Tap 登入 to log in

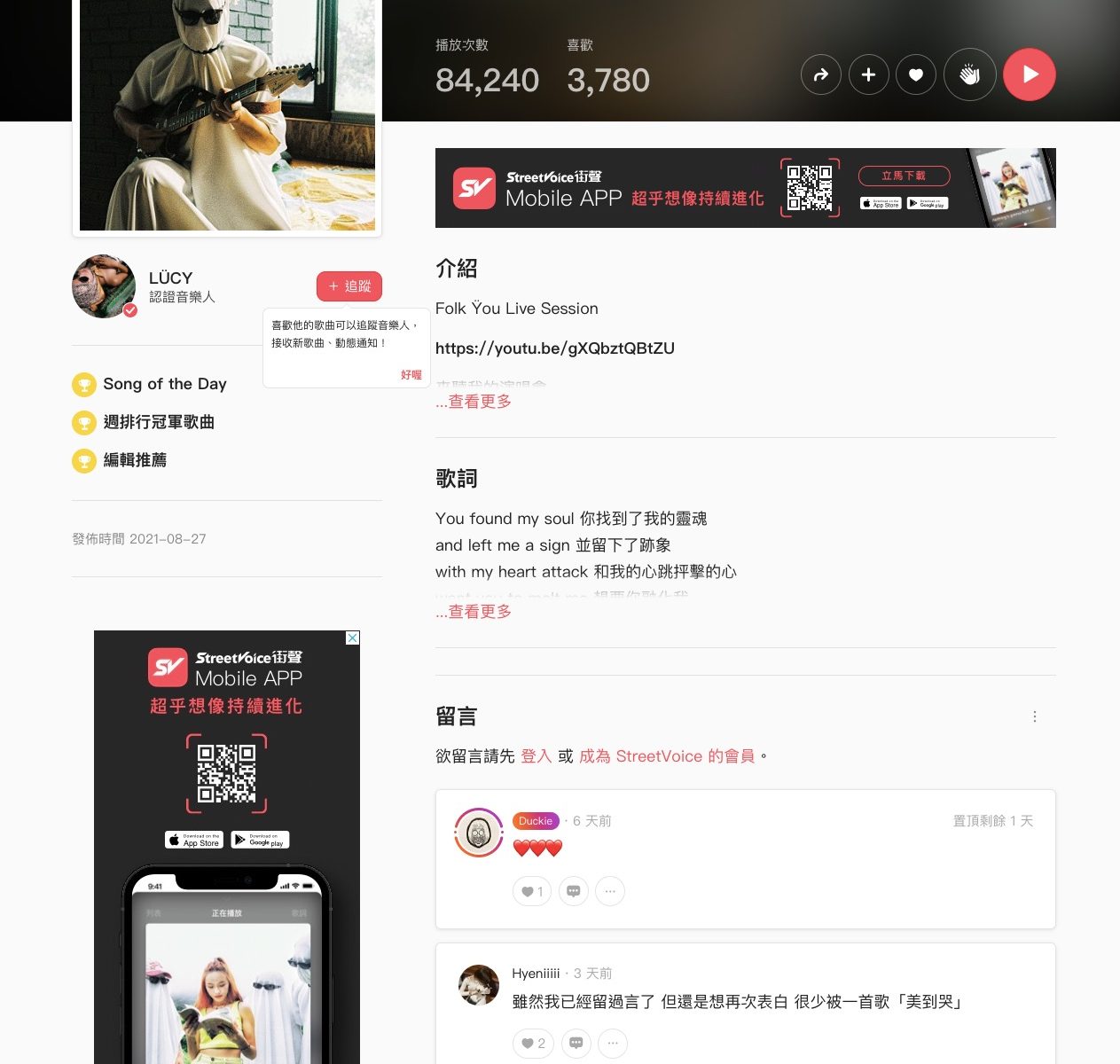536,756
